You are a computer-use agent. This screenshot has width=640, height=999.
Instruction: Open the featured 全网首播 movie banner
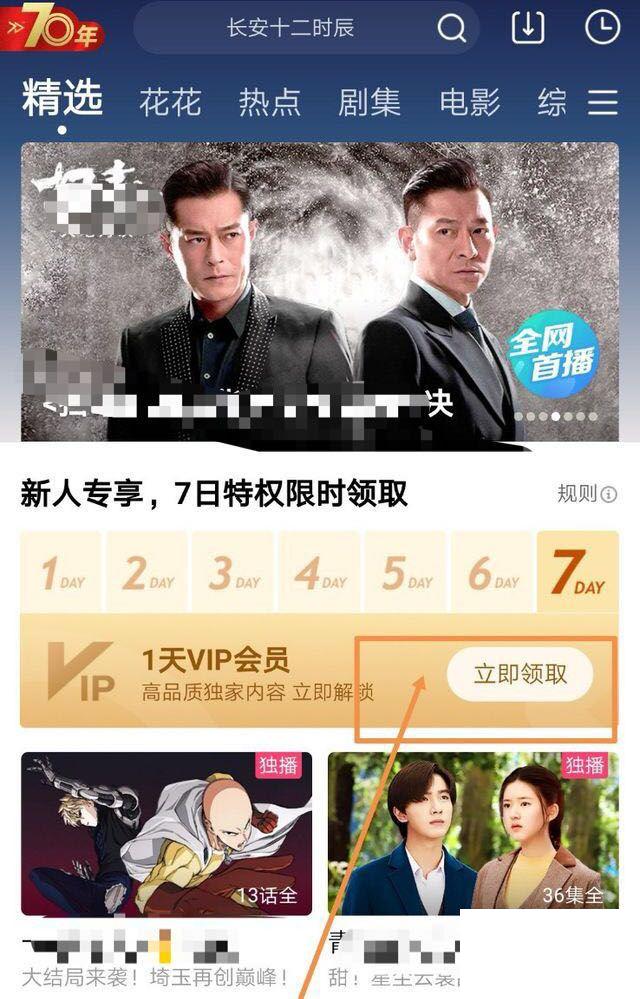(320, 290)
